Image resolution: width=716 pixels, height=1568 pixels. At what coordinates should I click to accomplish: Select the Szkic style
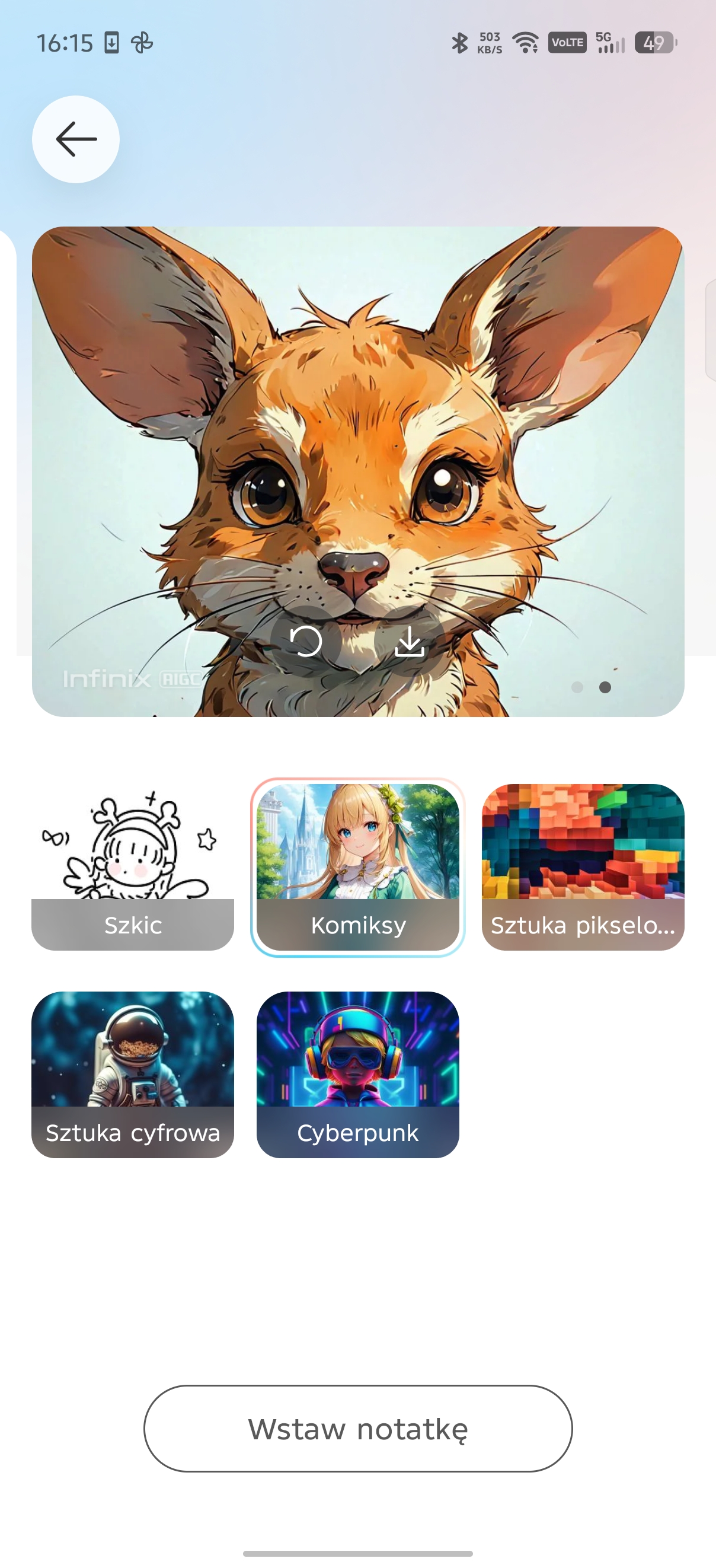tap(133, 867)
